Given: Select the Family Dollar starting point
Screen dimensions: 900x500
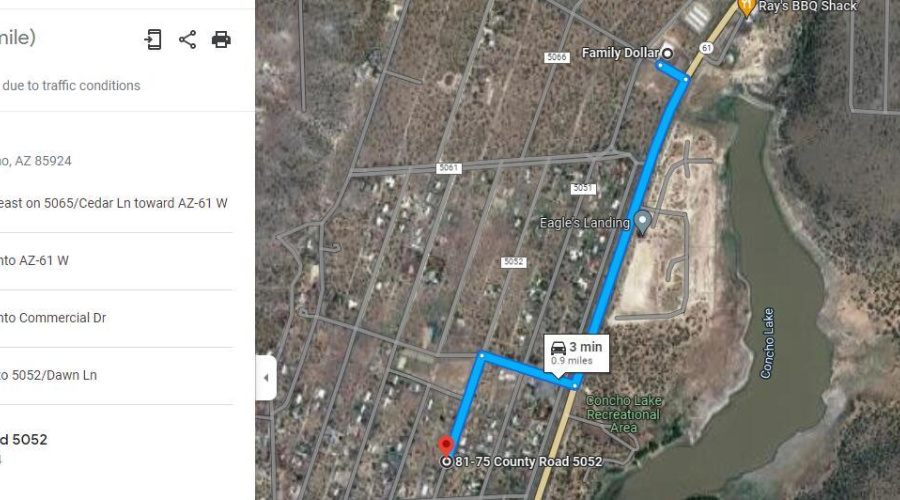Looking at the screenshot, I should tap(667, 53).
